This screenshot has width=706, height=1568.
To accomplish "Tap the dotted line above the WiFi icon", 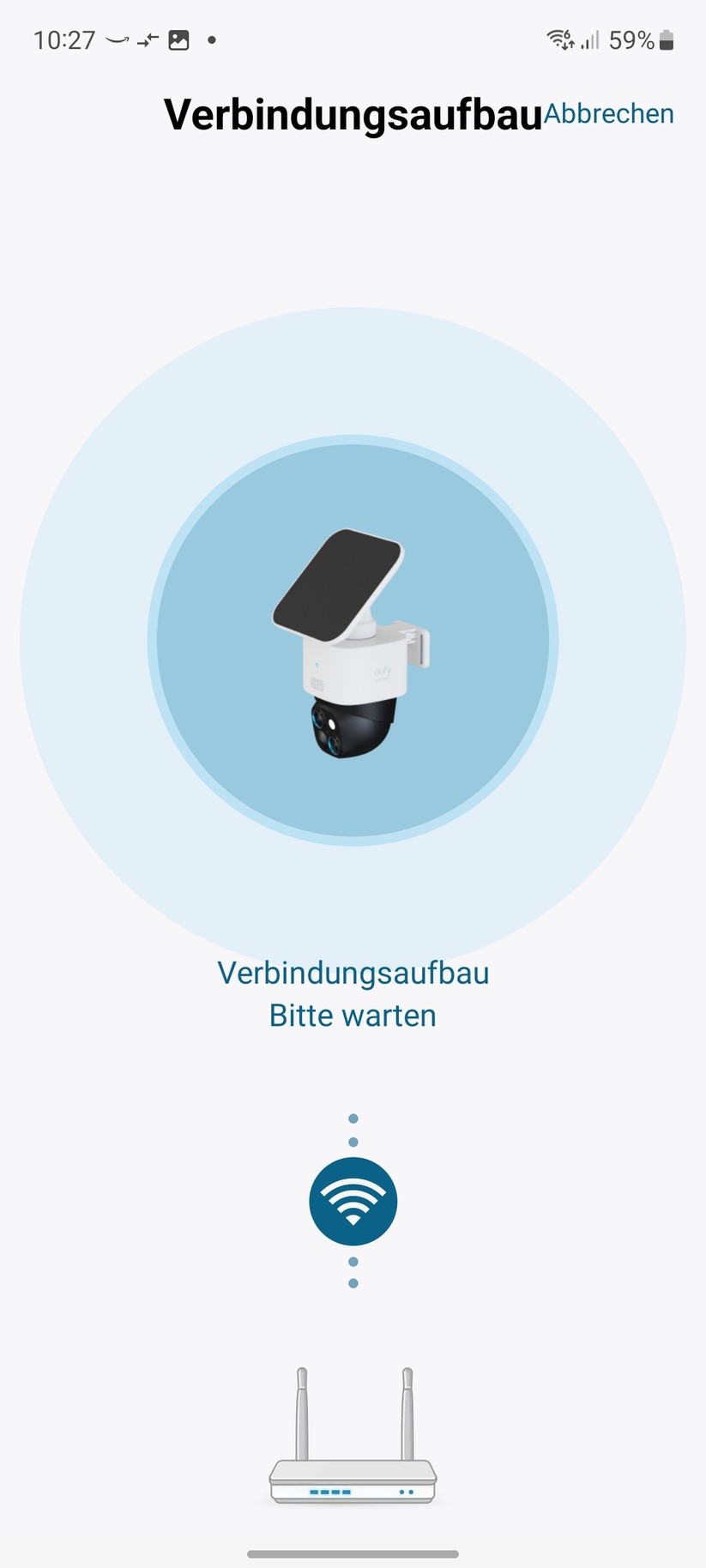I will tap(353, 1130).
